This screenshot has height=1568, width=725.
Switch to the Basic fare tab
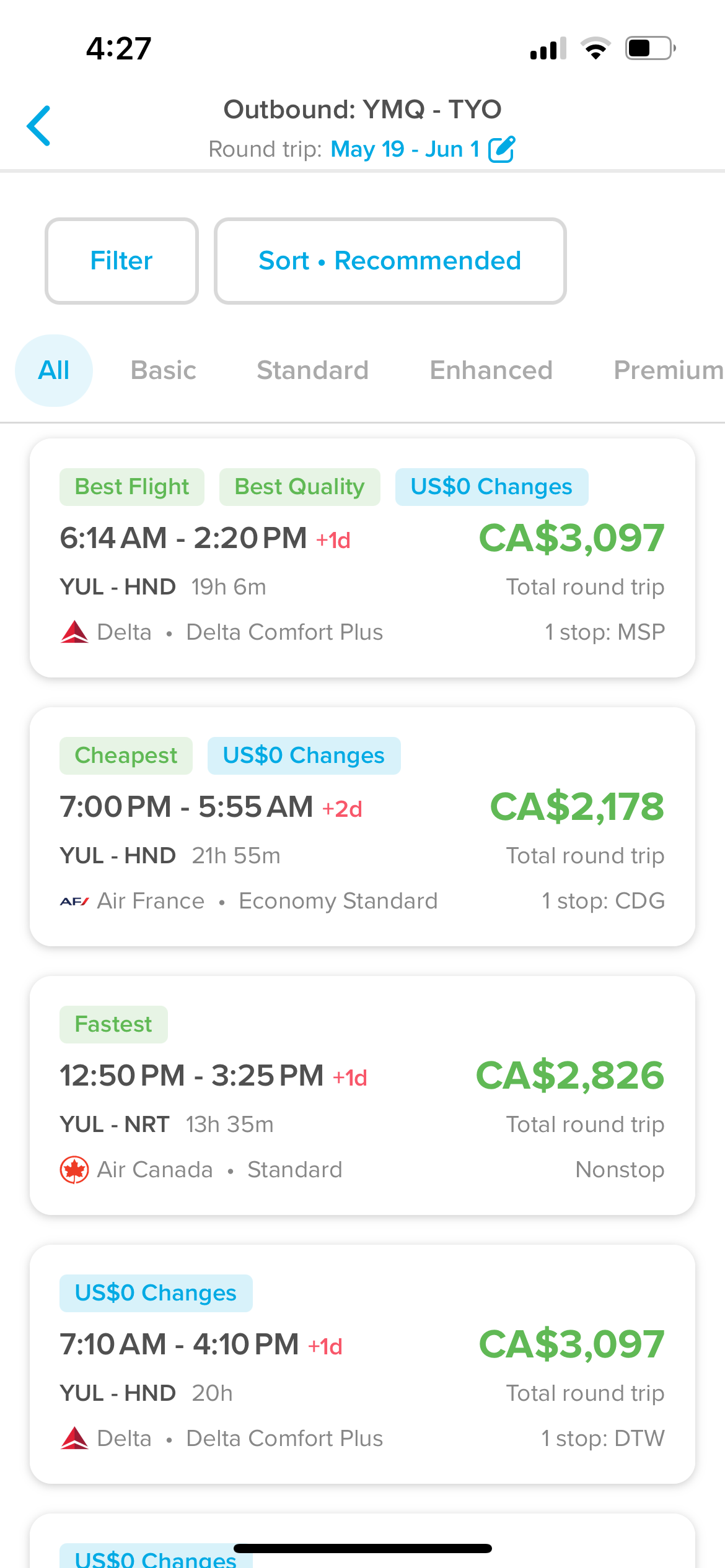tap(163, 370)
